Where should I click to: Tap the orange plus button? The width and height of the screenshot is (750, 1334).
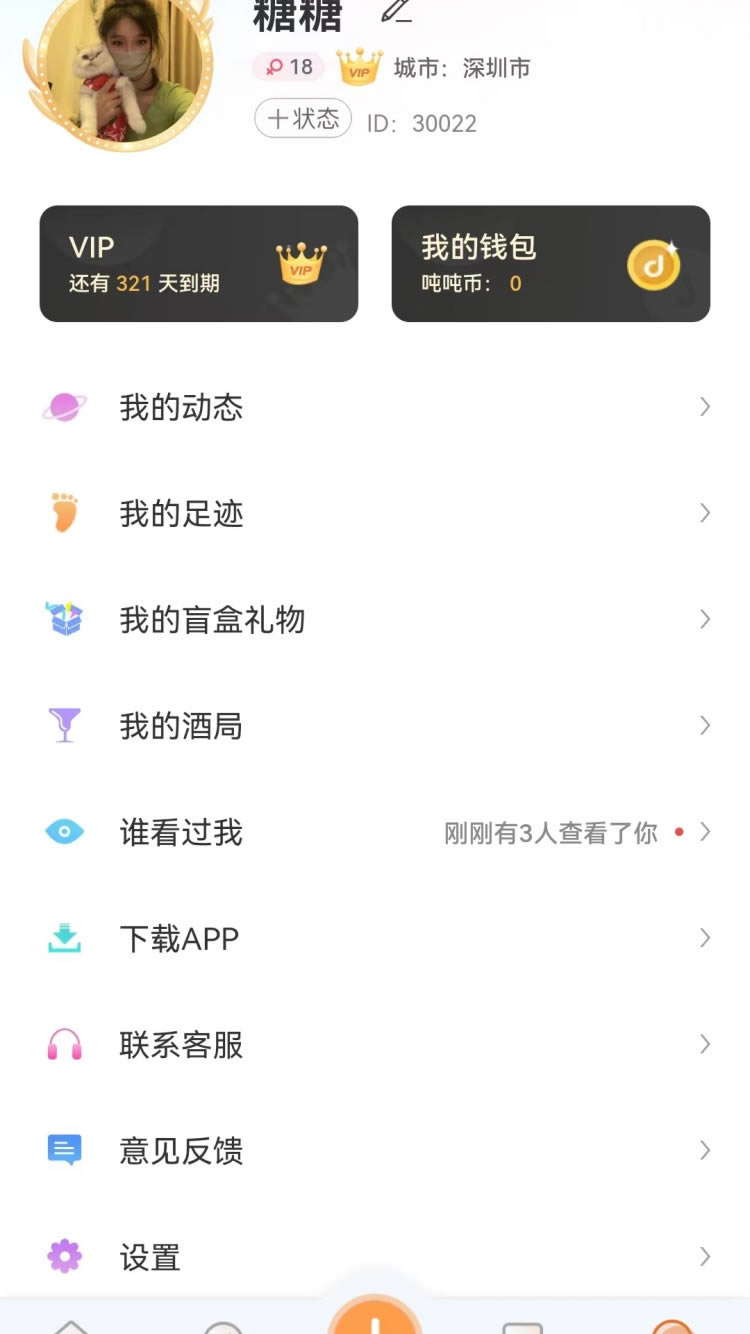[375, 1316]
